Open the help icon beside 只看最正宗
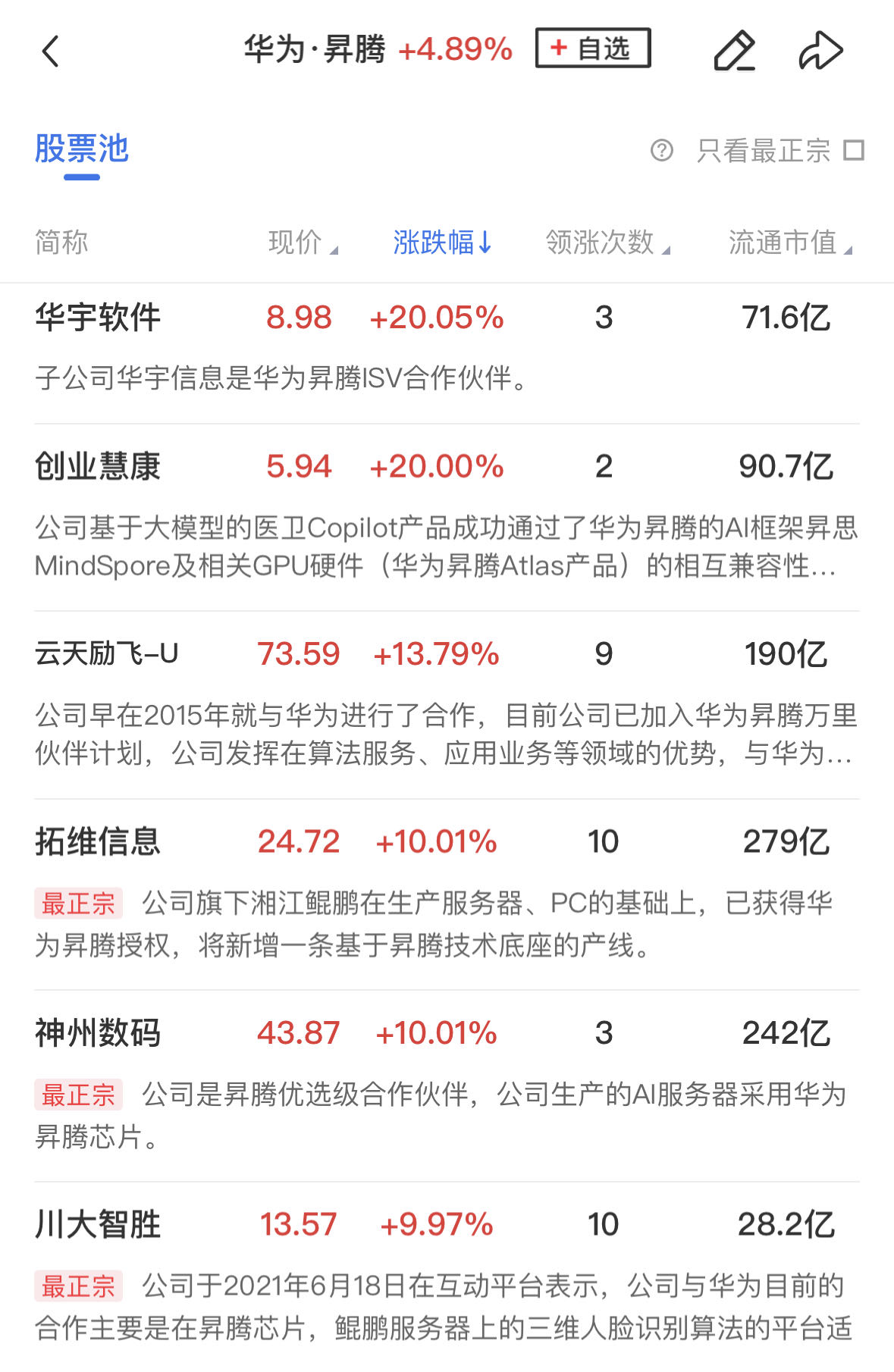Viewport: 894px width, 1372px height. pos(661,150)
